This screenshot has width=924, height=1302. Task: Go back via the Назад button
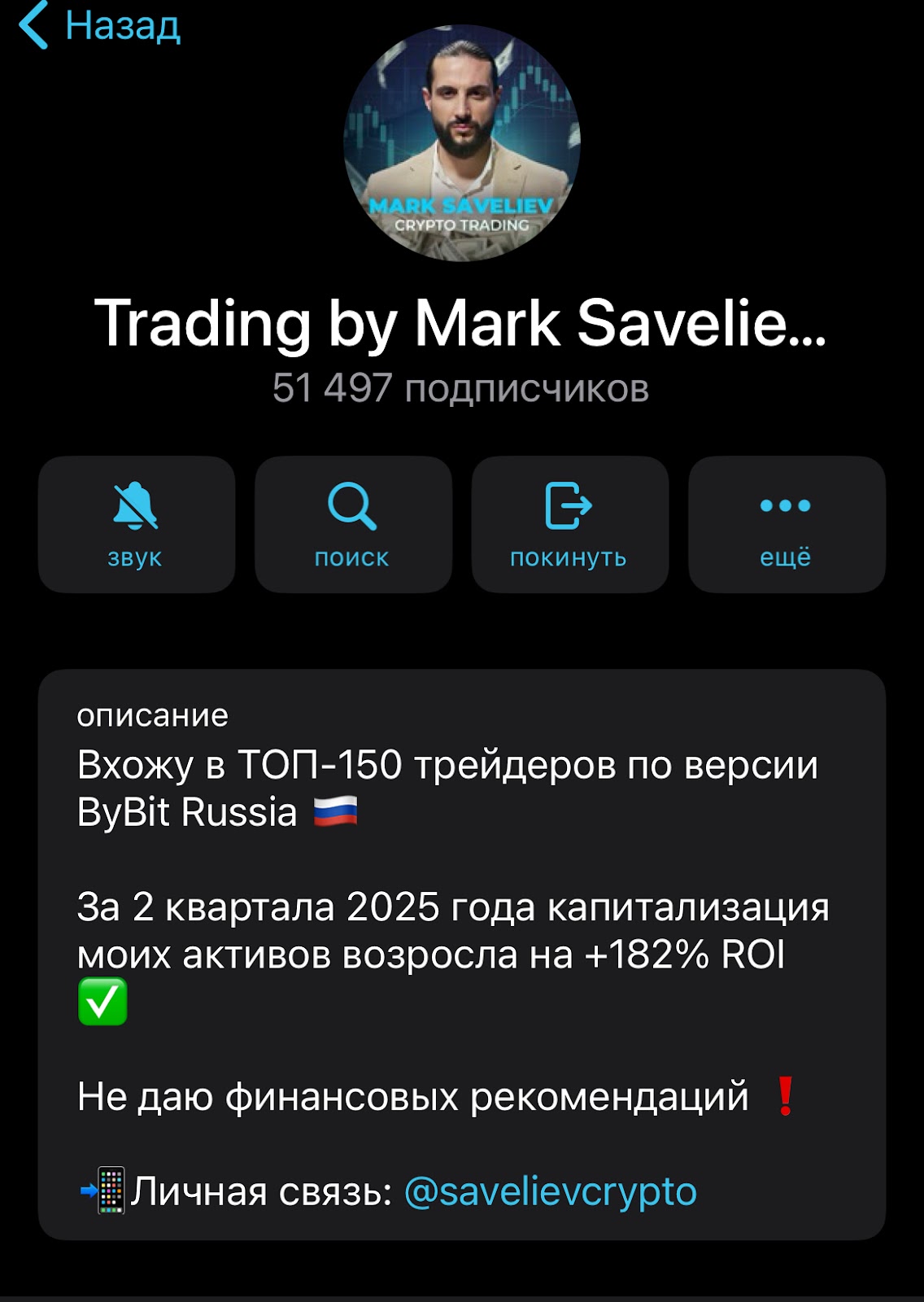point(99,26)
